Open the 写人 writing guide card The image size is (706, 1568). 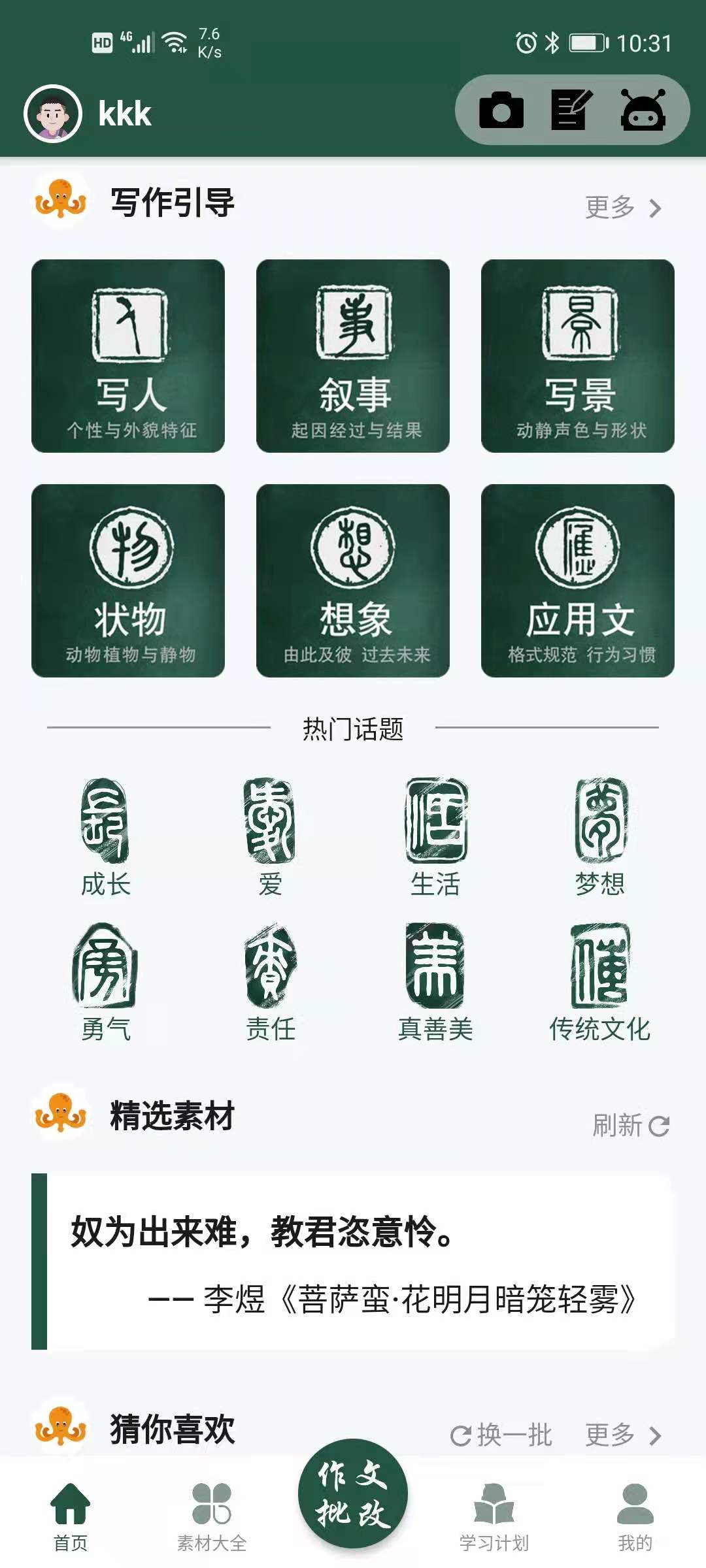point(128,356)
